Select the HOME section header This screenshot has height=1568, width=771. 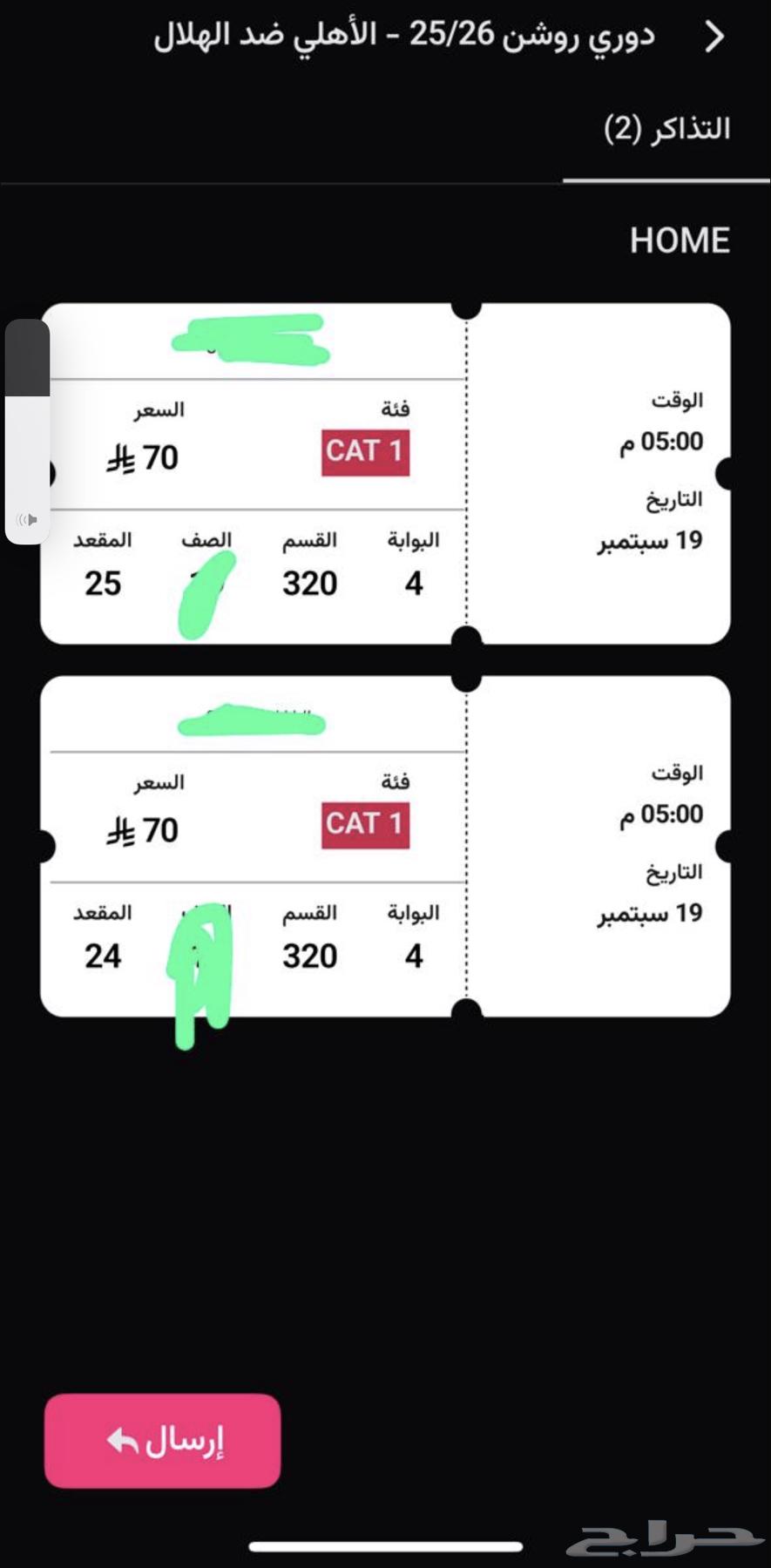coord(680,240)
